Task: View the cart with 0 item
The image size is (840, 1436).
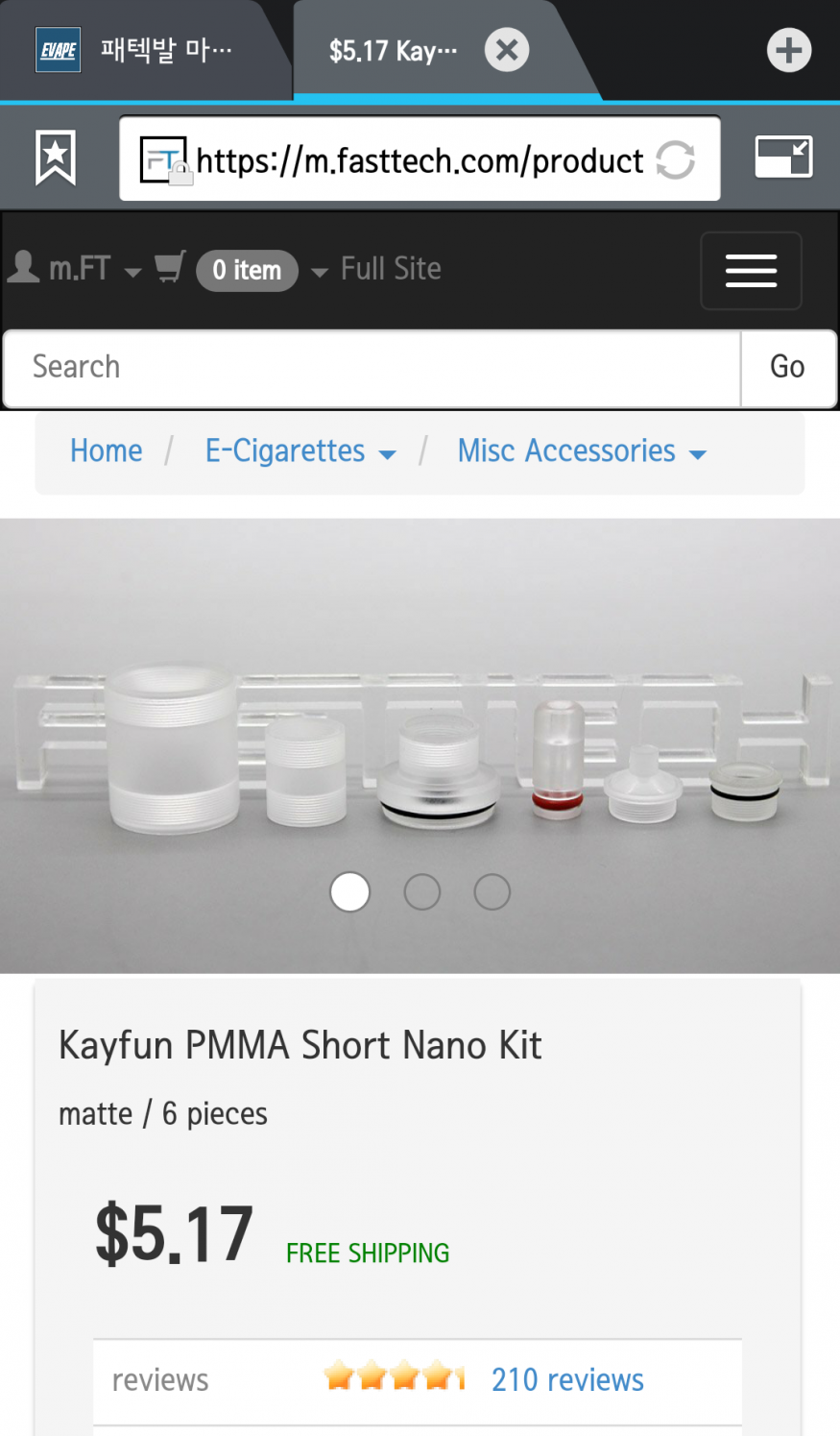Action: click(x=245, y=270)
